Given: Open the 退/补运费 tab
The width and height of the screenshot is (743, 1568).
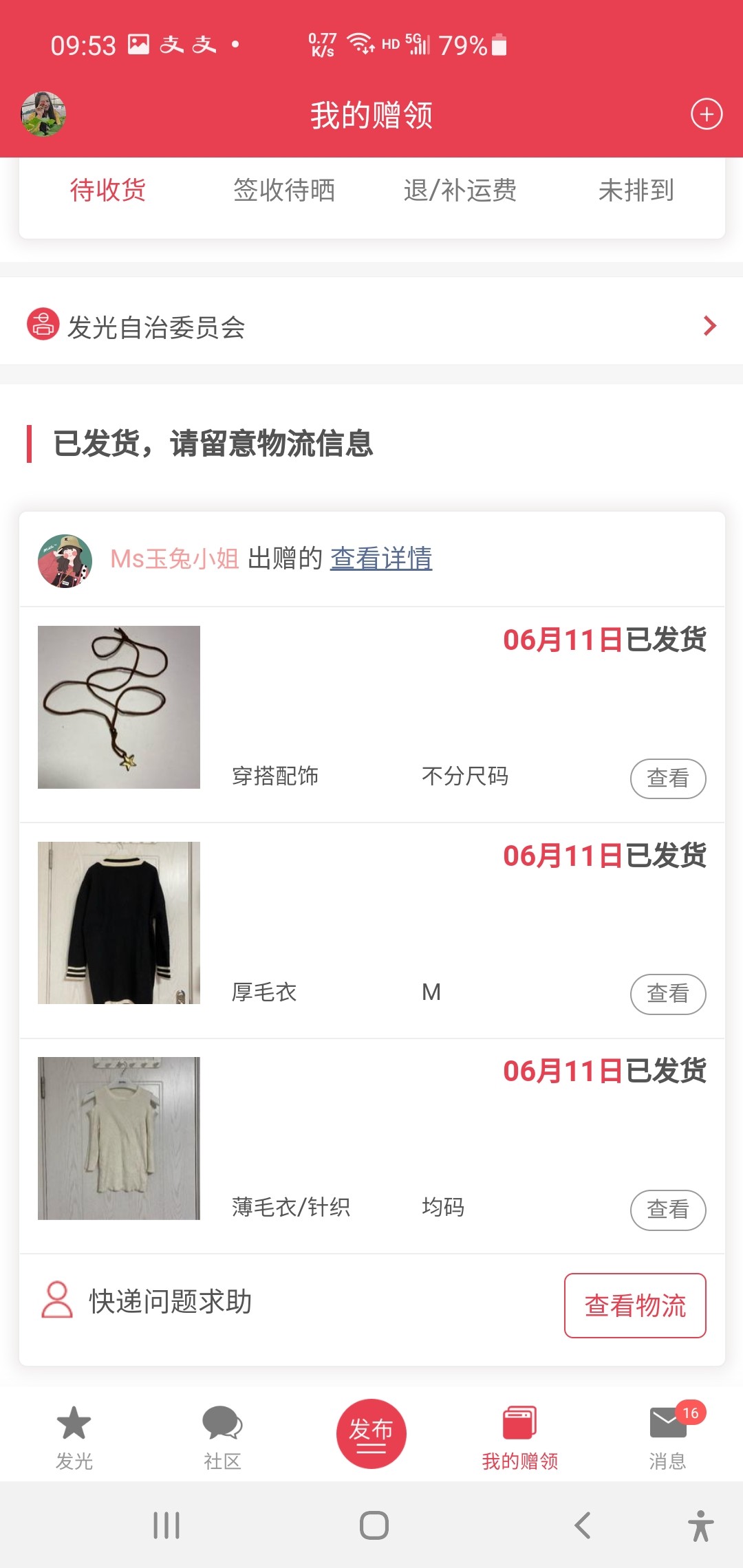Looking at the screenshot, I should pyautogui.click(x=460, y=190).
